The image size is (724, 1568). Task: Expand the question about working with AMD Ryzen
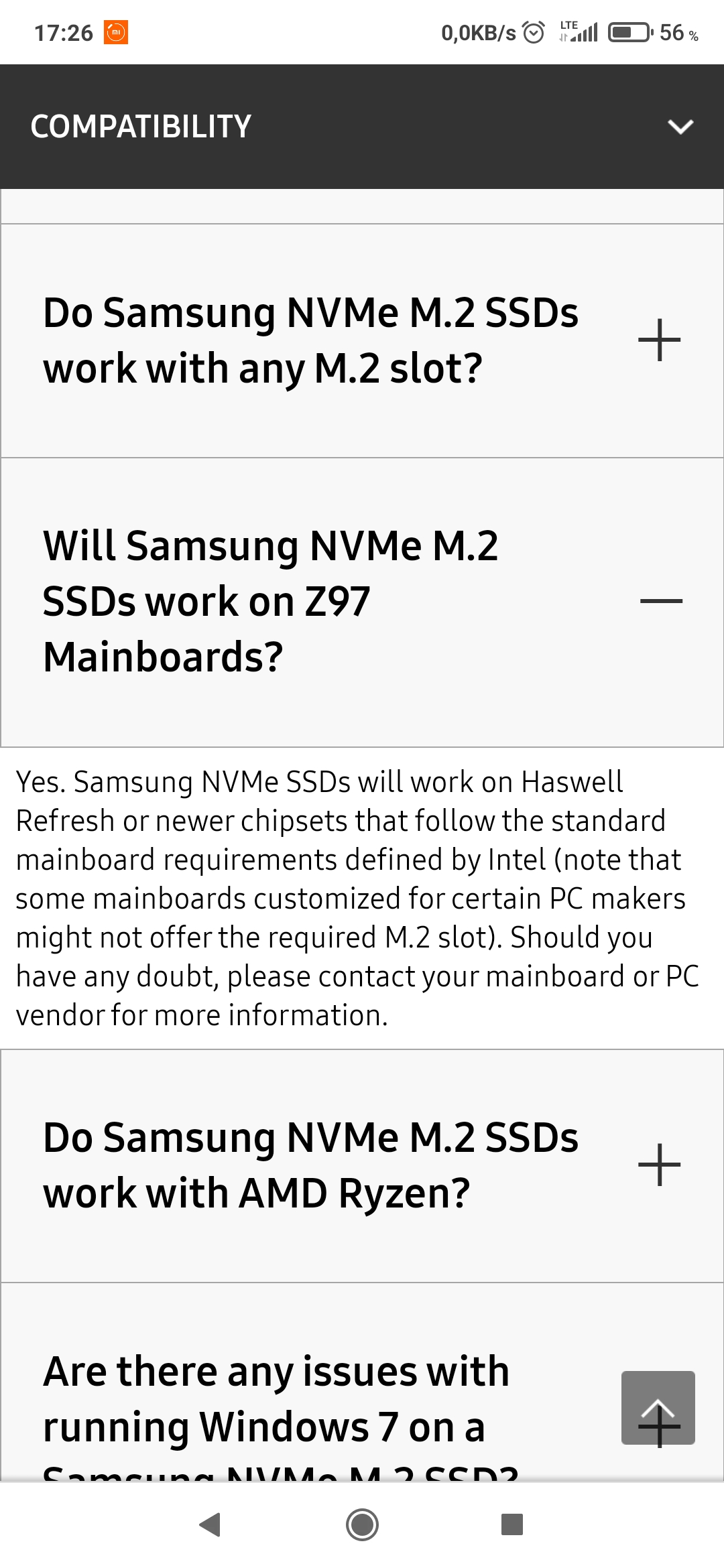tap(659, 1165)
